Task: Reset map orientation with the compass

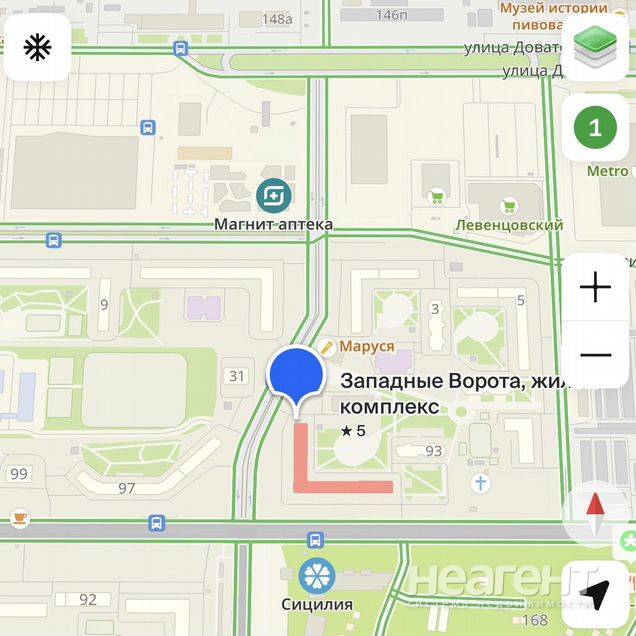Action: click(x=595, y=513)
